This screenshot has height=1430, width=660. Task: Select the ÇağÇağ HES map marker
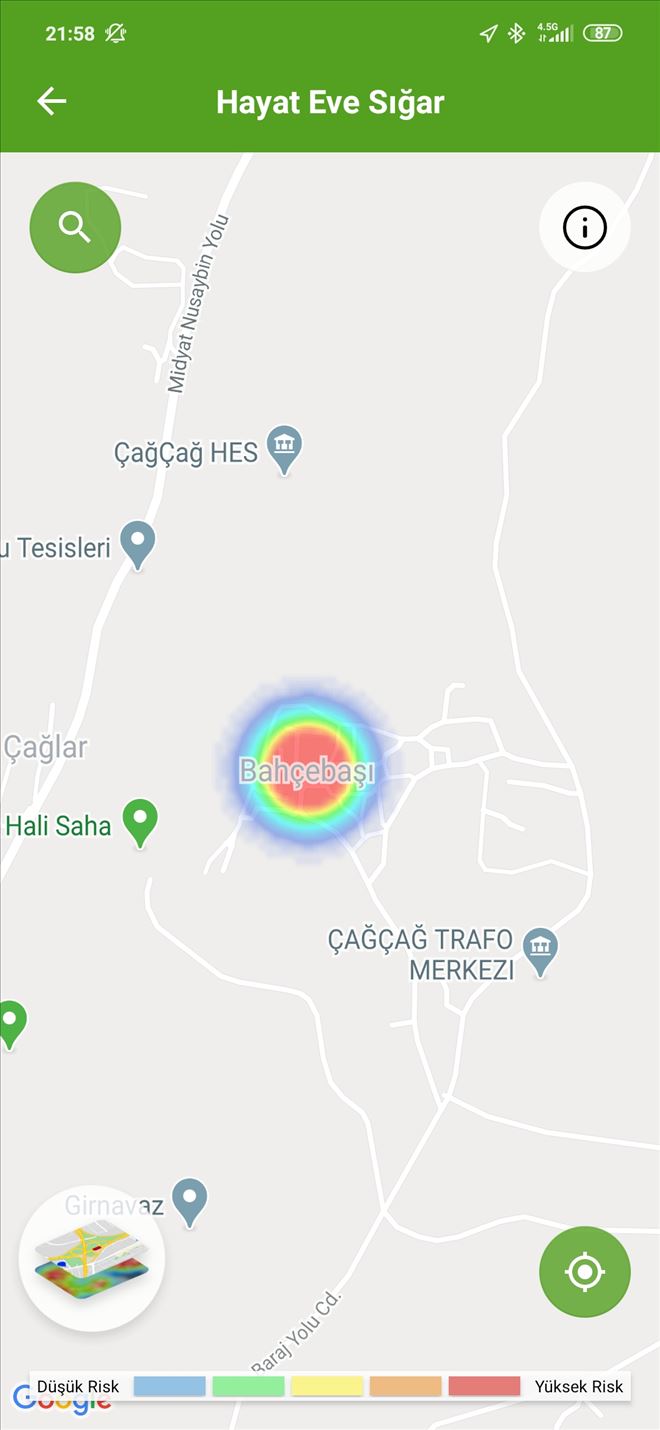[x=285, y=448]
